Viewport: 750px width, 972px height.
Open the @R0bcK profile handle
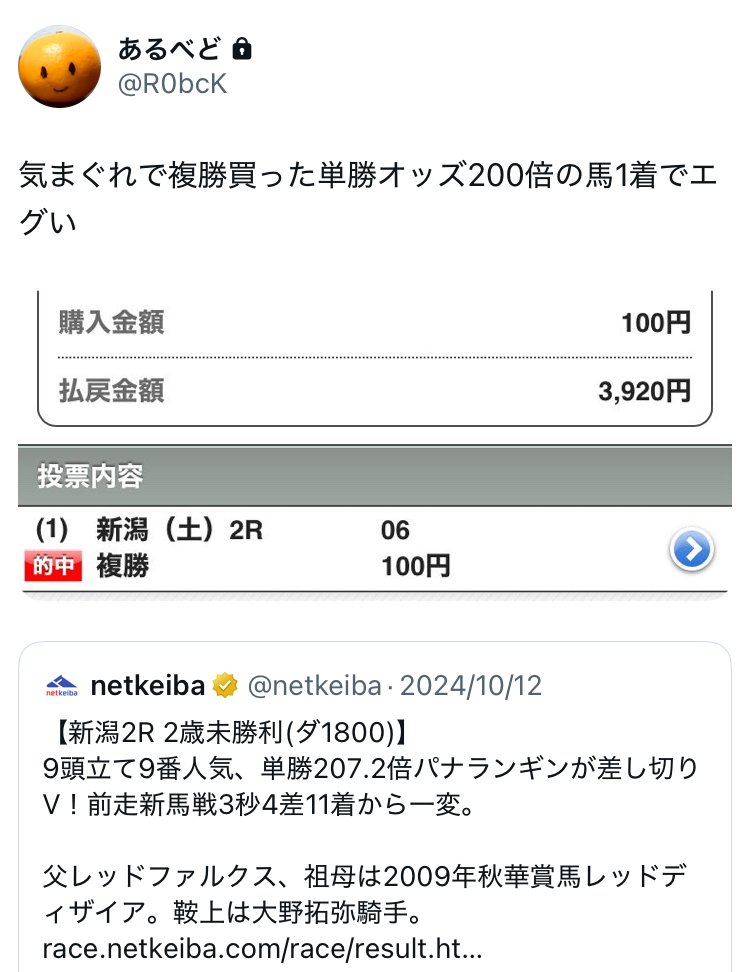pyautogui.click(x=173, y=85)
